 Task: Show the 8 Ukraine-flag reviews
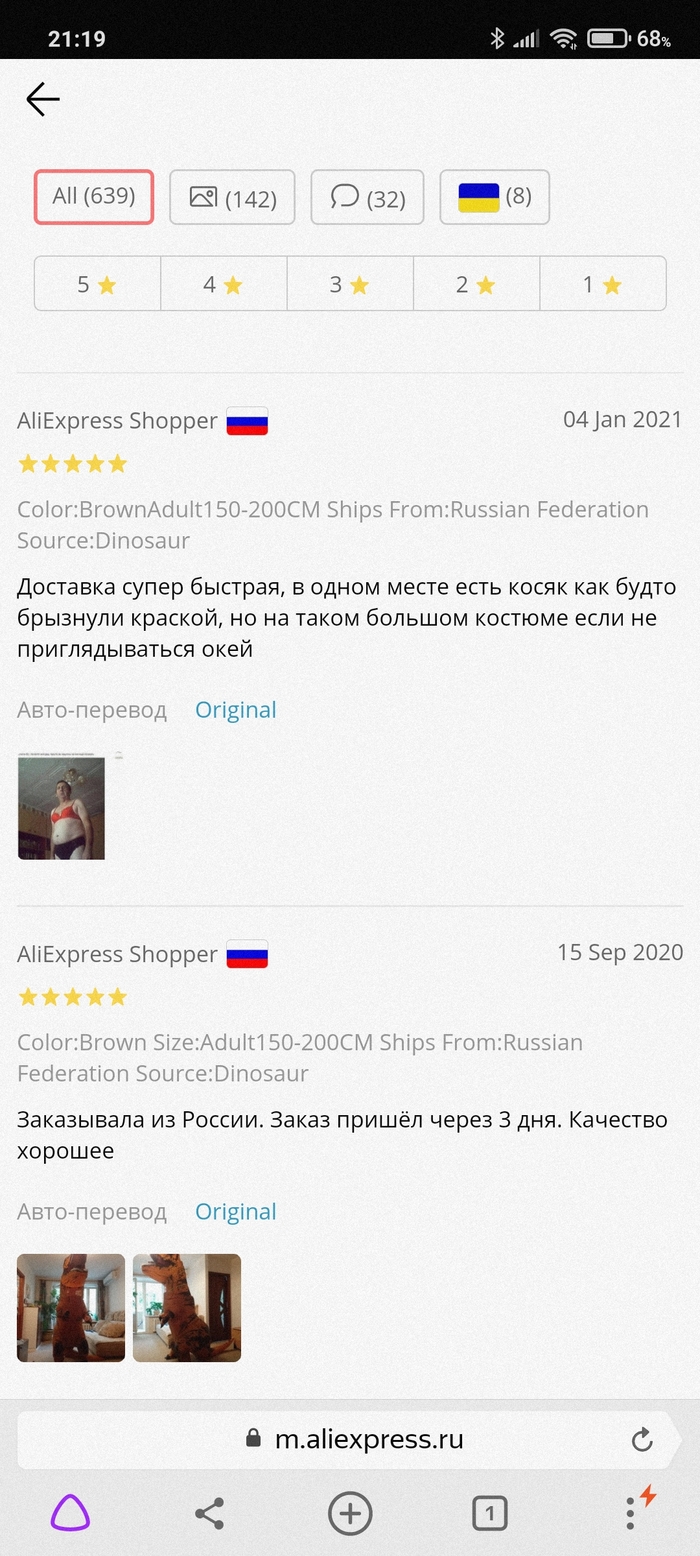(x=494, y=197)
